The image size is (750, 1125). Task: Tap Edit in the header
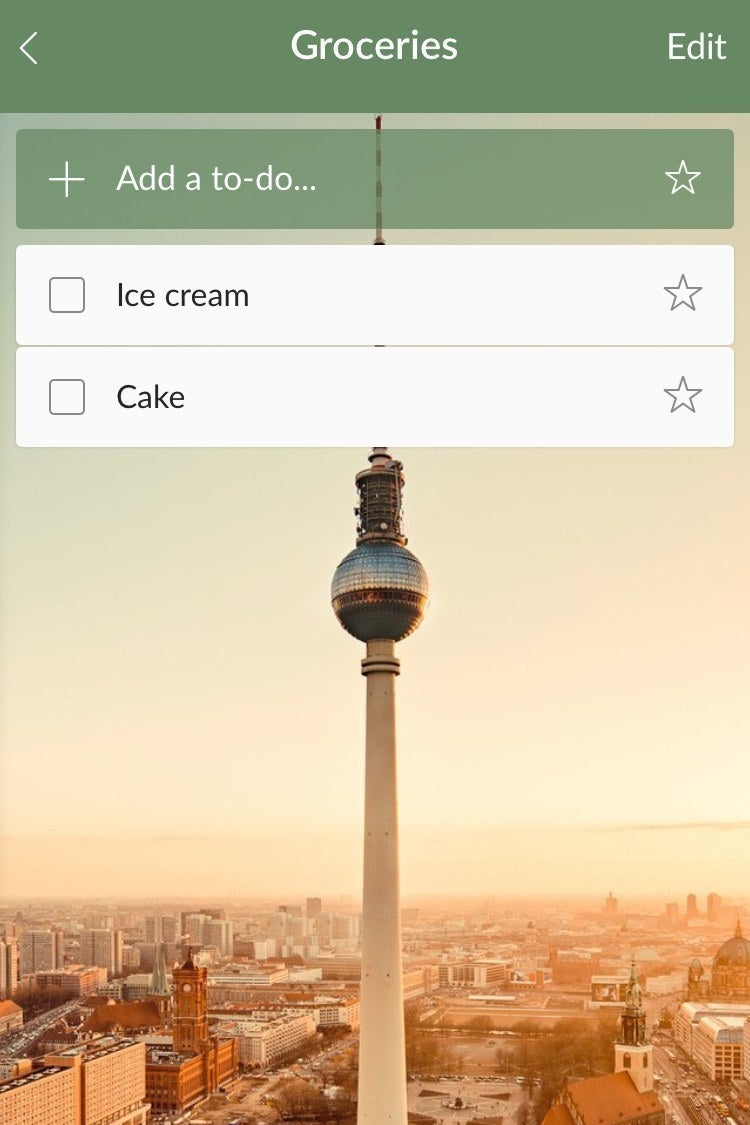click(696, 47)
